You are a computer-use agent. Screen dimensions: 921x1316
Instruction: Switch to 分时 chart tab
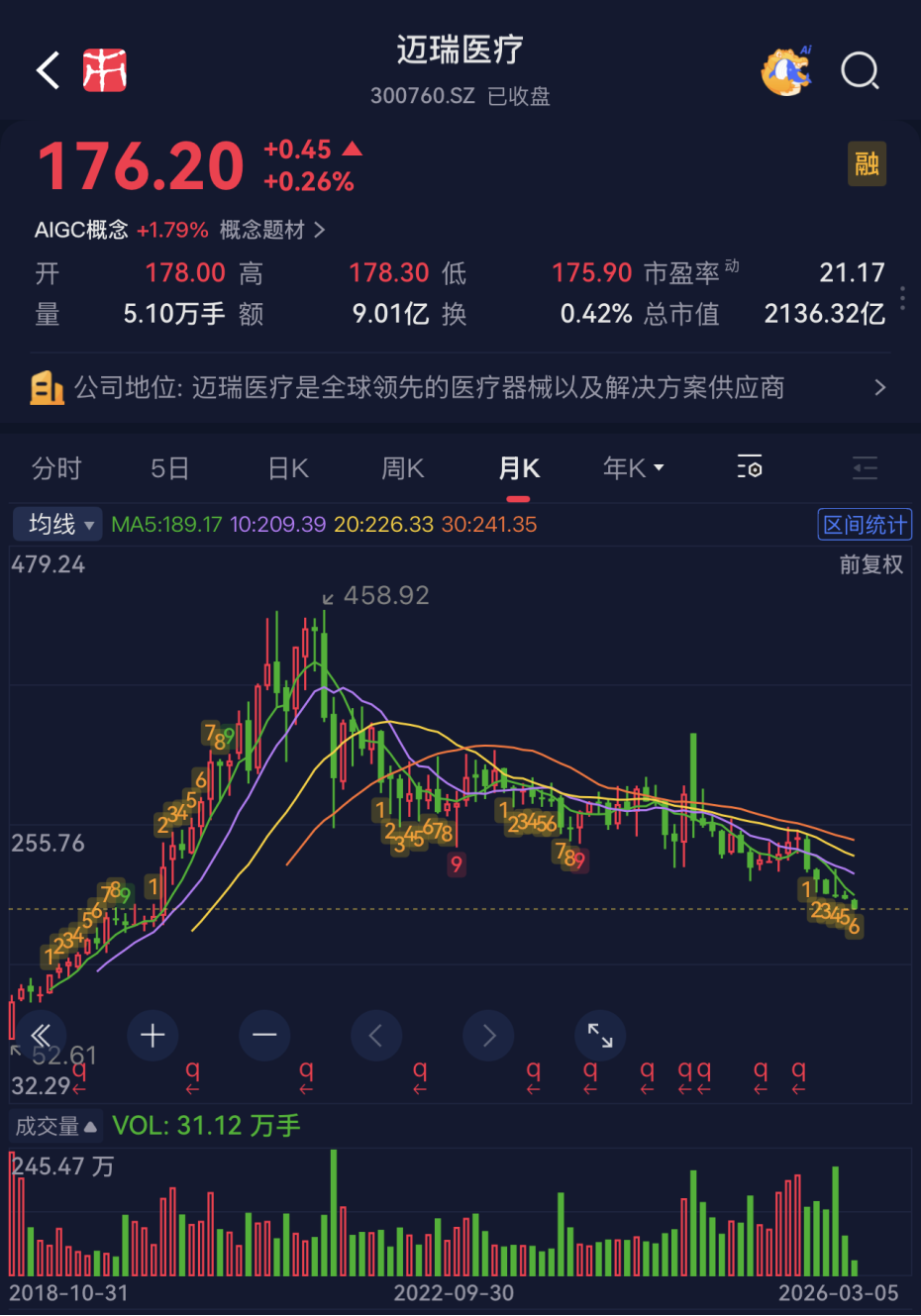pyautogui.click(x=56, y=468)
